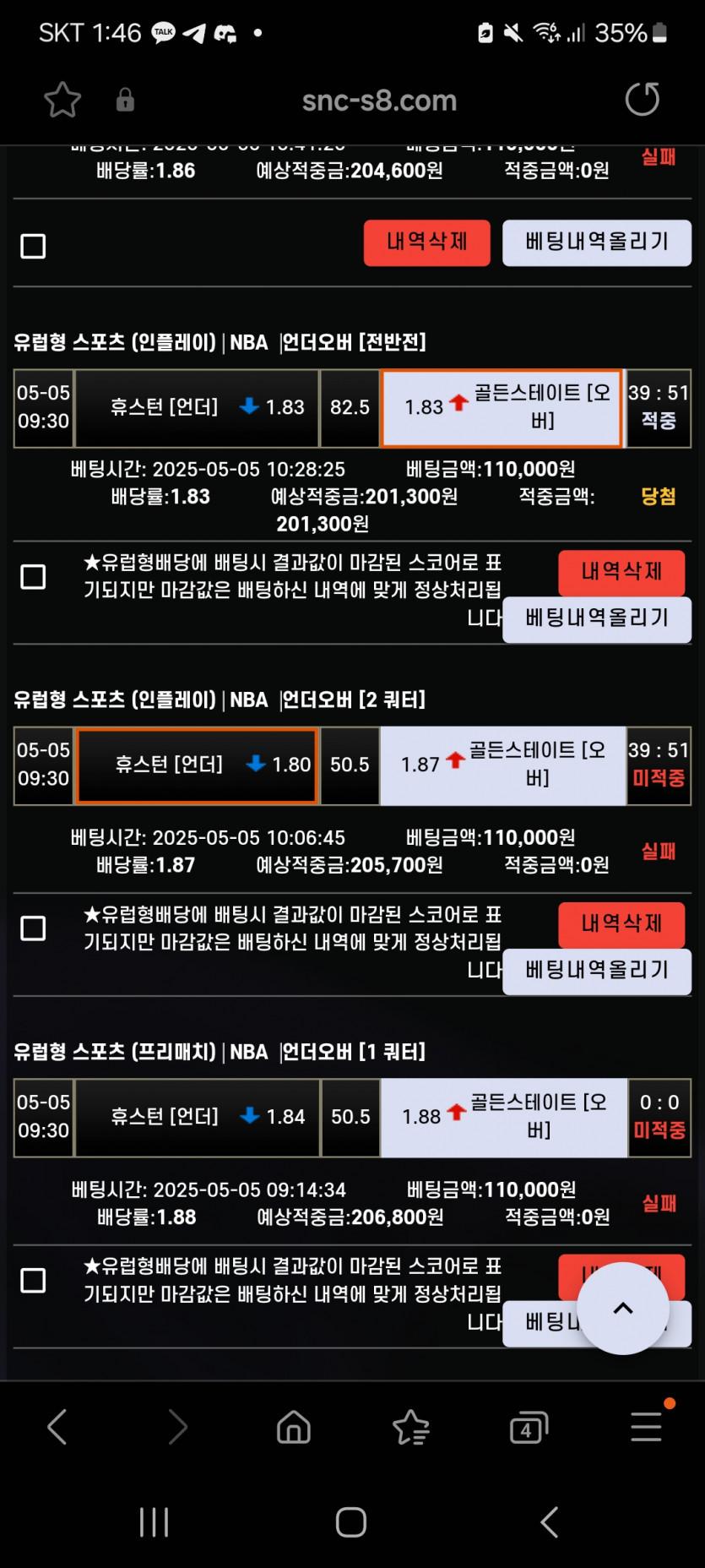Image resolution: width=705 pixels, height=1568 pixels.
Task: Upload the 전반전 betting record
Action: click(x=596, y=618)
